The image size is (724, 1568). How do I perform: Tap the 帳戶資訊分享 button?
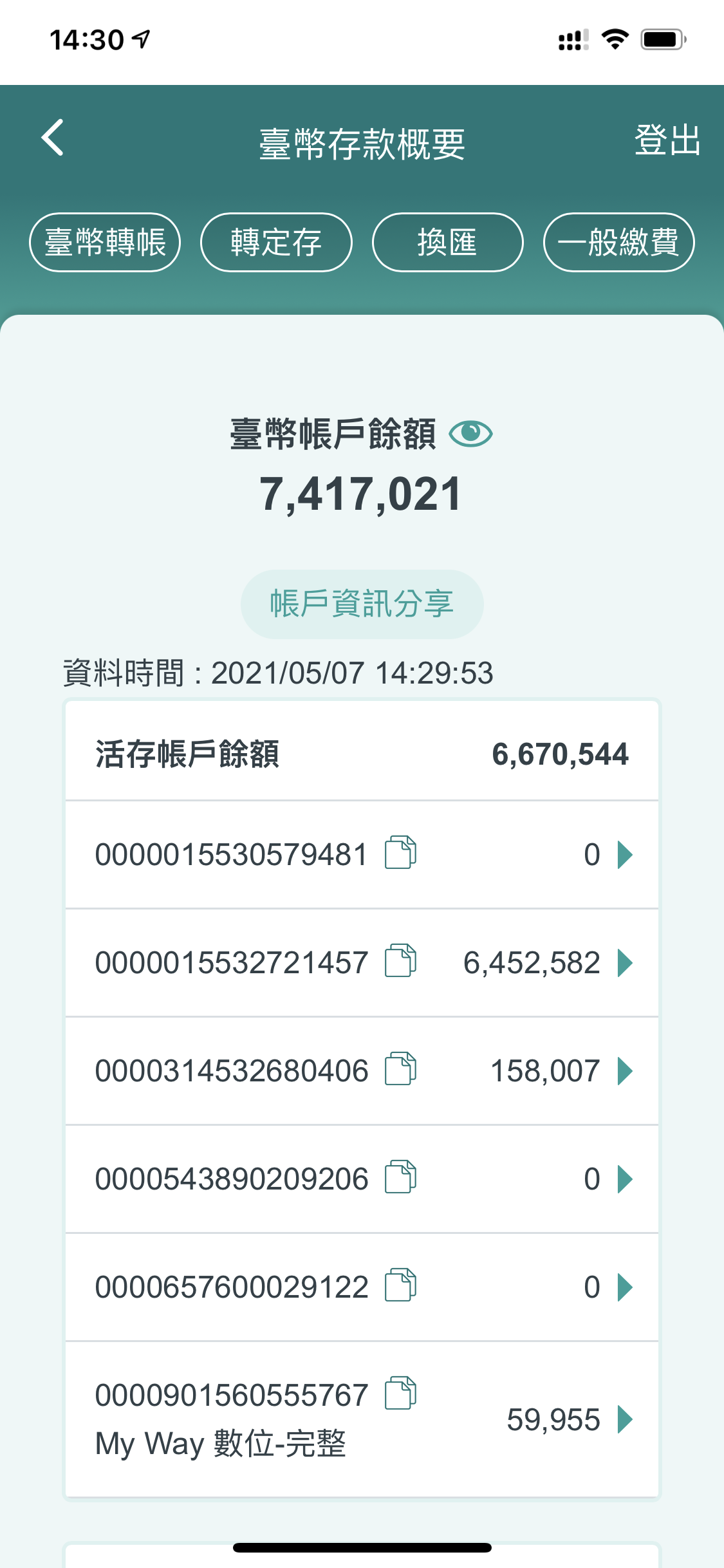pyautogui.click(x=362, y=604)
